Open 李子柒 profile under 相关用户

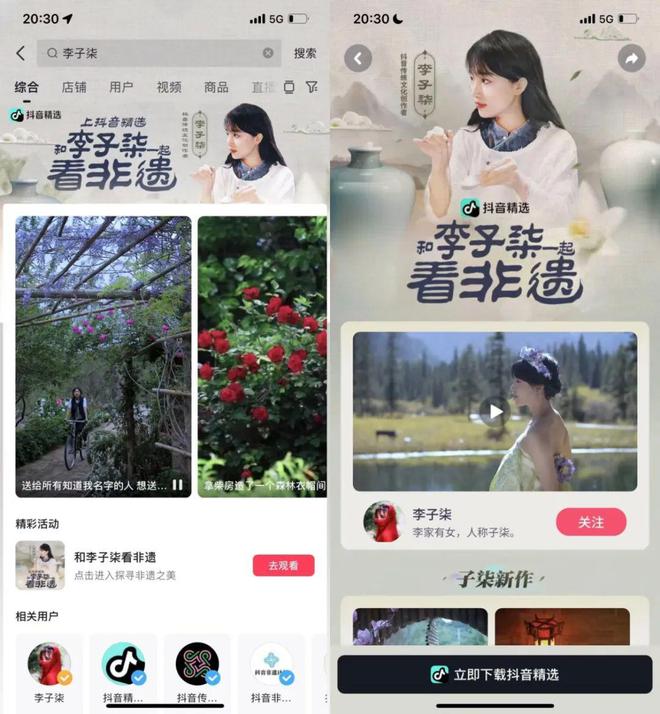point(49,668)
